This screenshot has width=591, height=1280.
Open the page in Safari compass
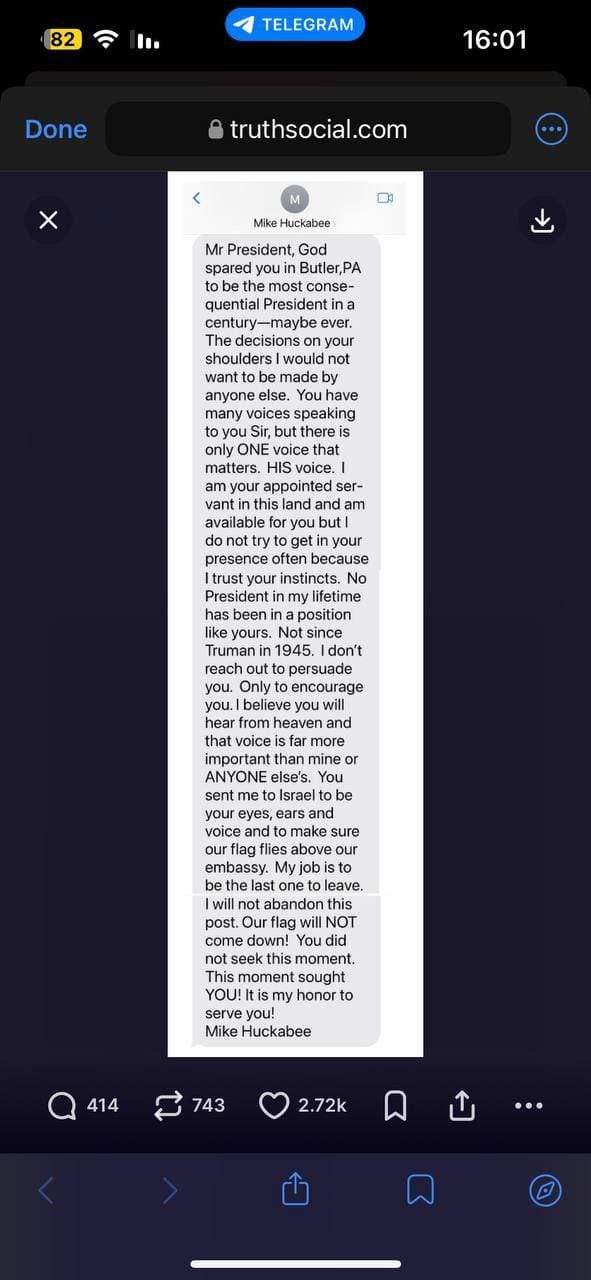click(545, 1190)
